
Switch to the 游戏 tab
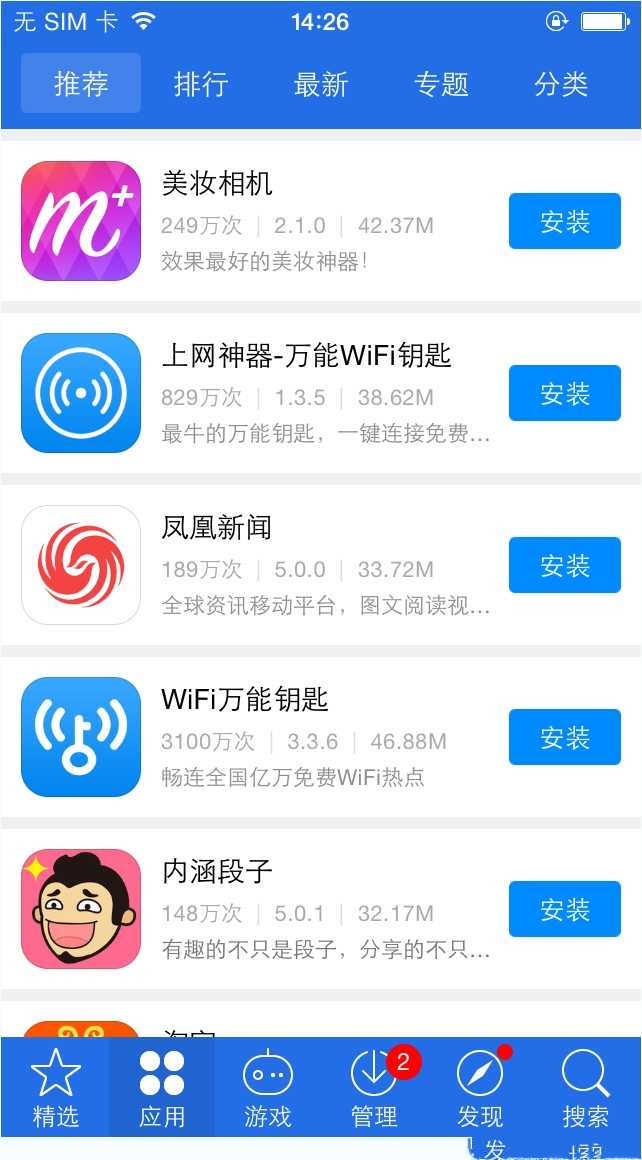[268, 1088]
